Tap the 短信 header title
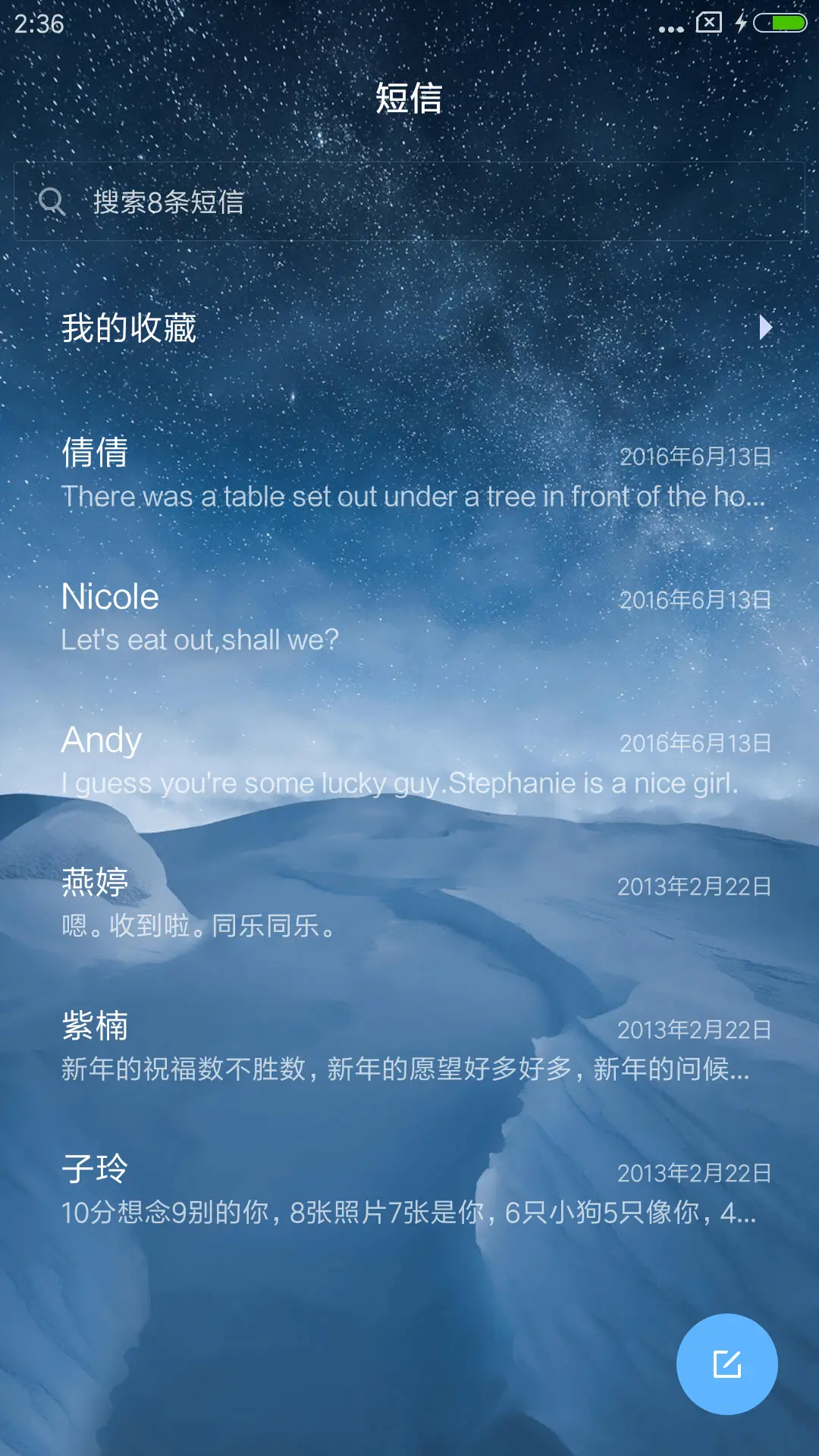This screenshot has width=819, height=1456. click(408, 99)
